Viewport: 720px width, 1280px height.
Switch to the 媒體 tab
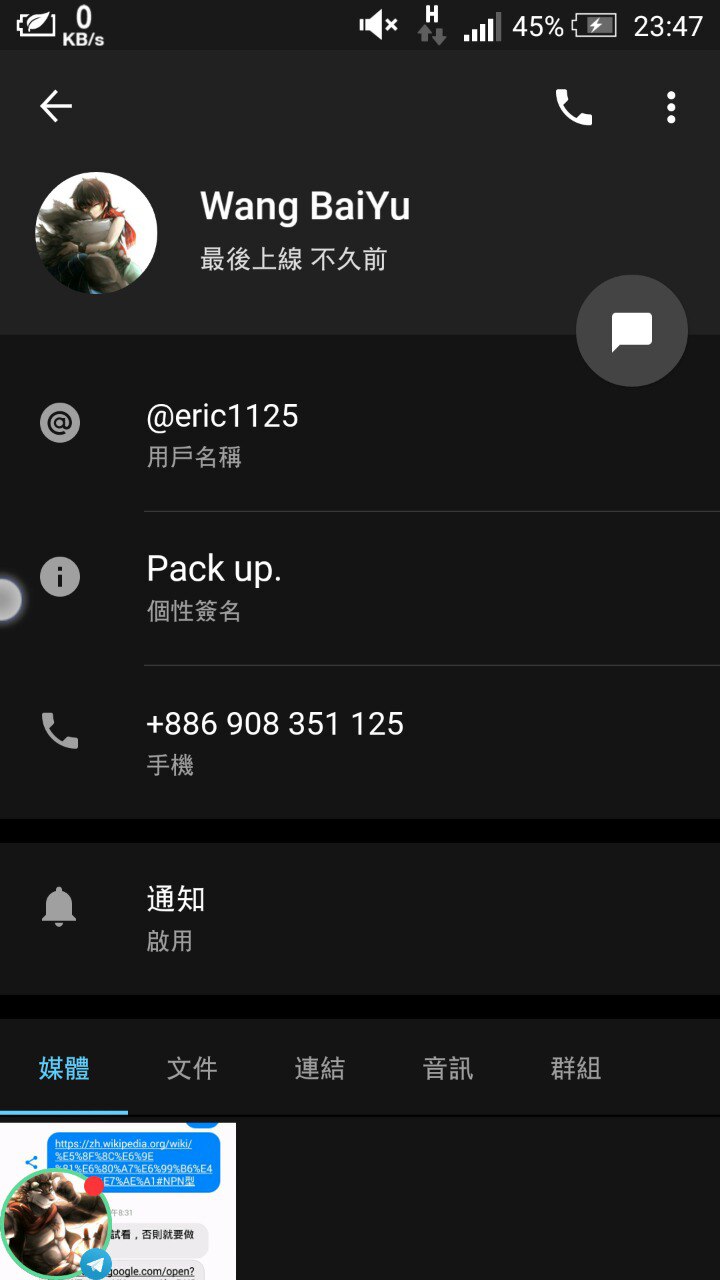[64, 1068]
